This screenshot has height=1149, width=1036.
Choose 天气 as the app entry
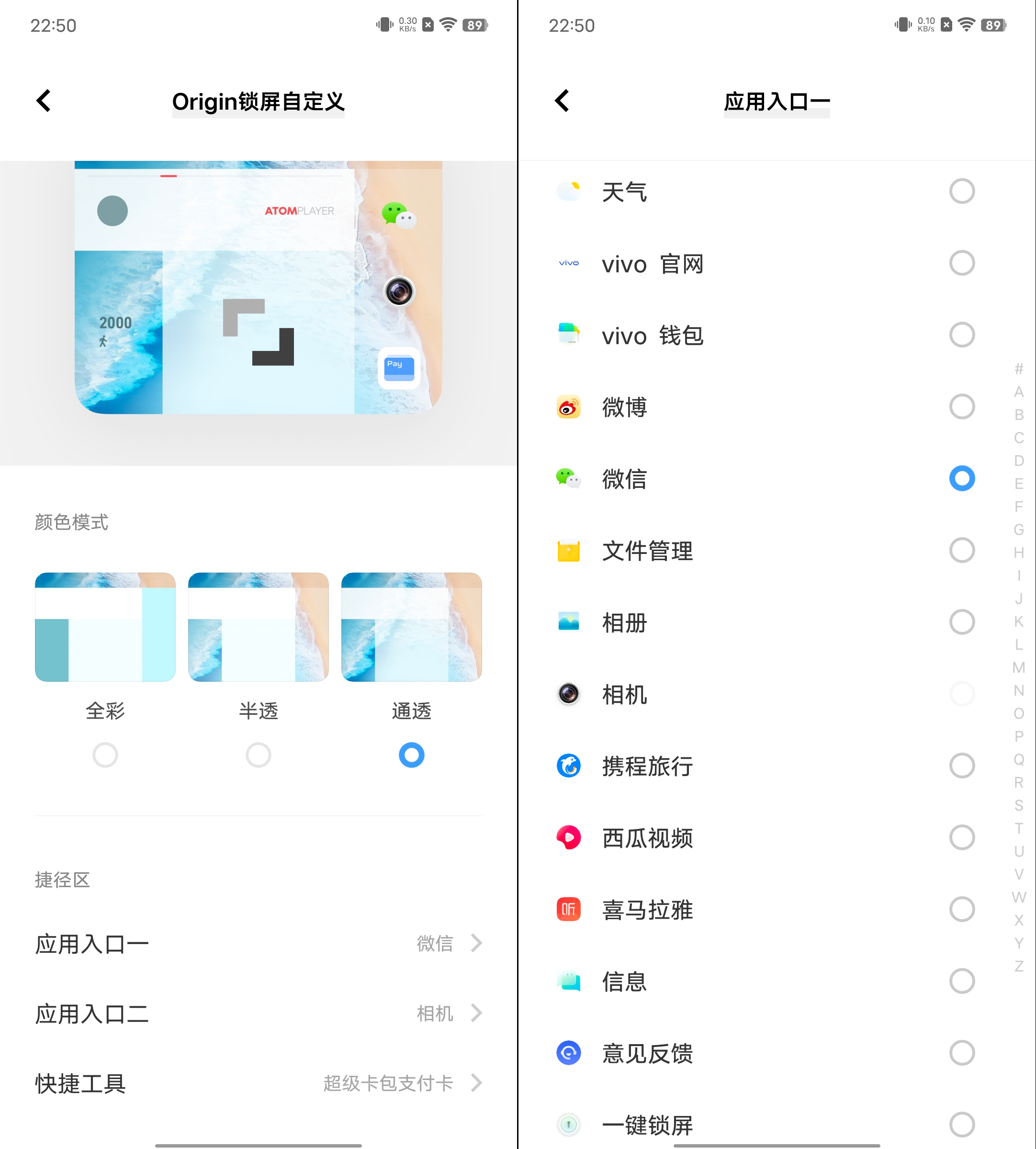click(961, 191)
